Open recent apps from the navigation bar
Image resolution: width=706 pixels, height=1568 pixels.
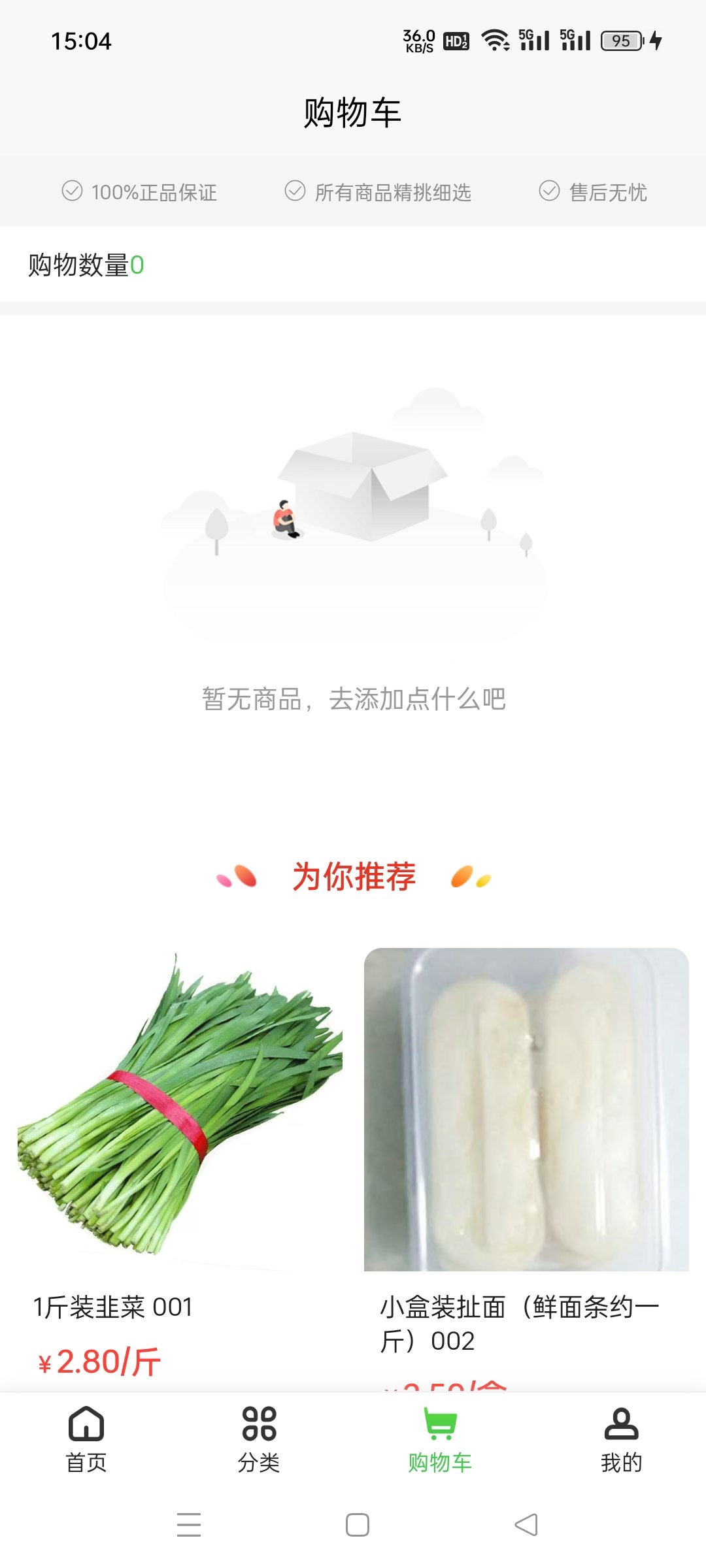coord(189,1525)
